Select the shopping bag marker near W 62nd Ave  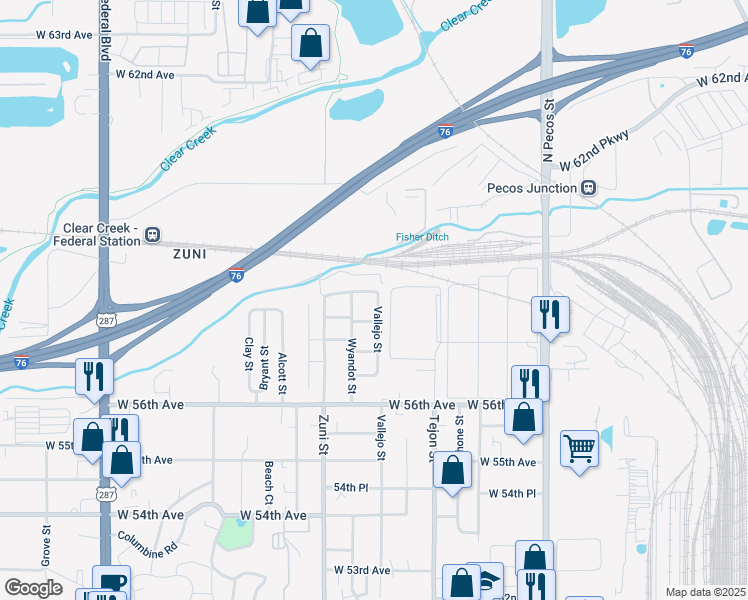coord(310,43)
